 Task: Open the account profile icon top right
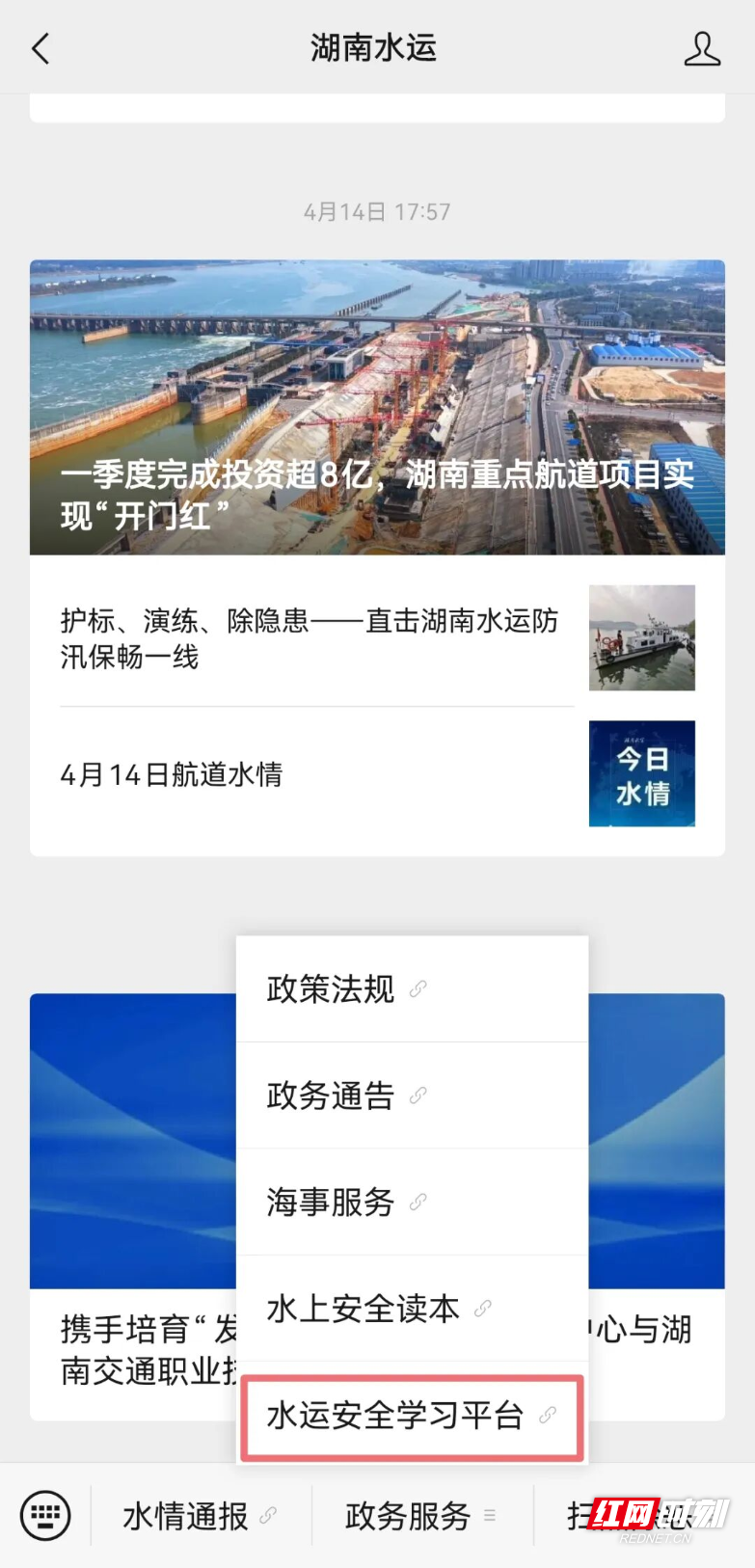pos(703,47)
